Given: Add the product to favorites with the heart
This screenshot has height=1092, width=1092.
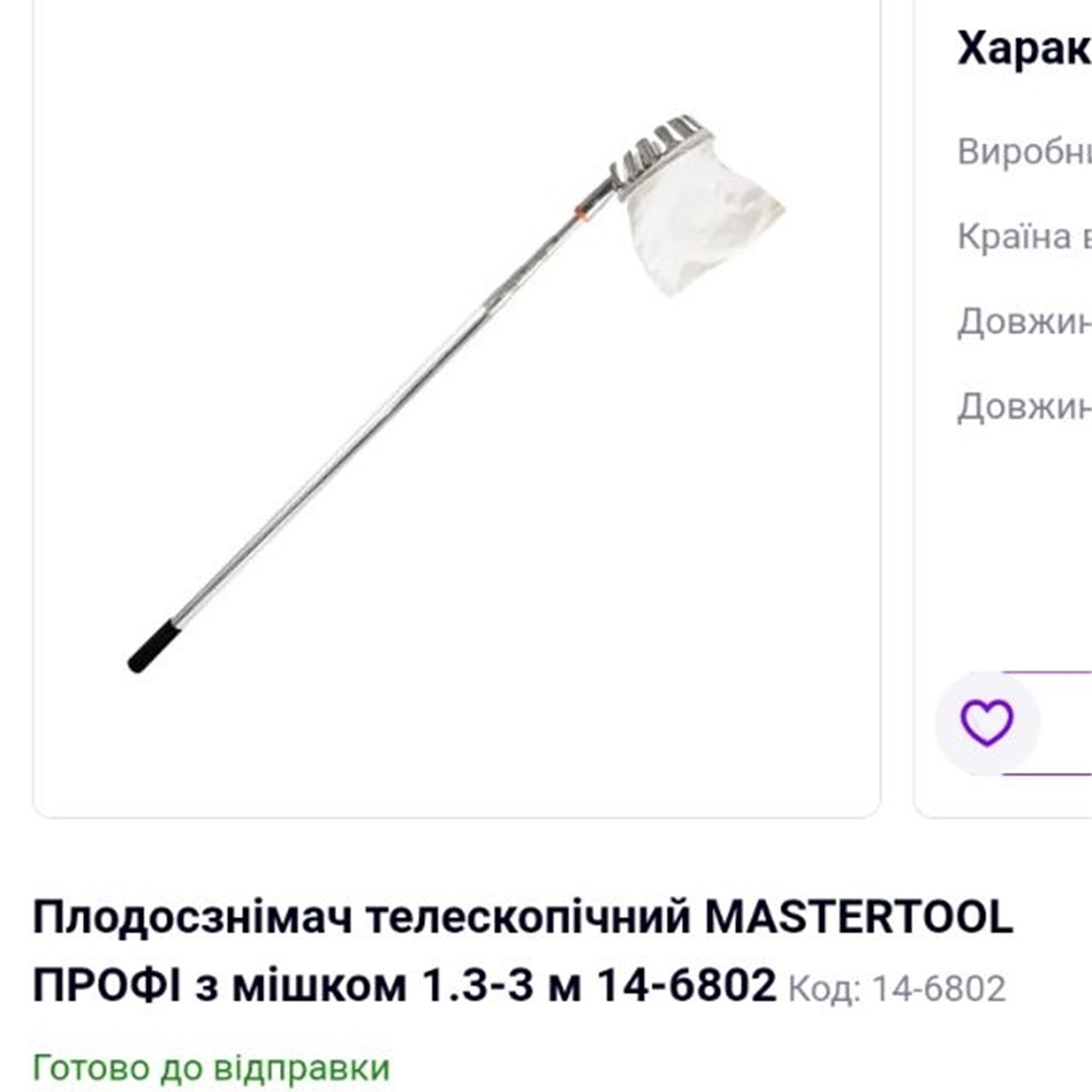Looking at the screenshot, I should pyautogui.click(x=987, y=723).
